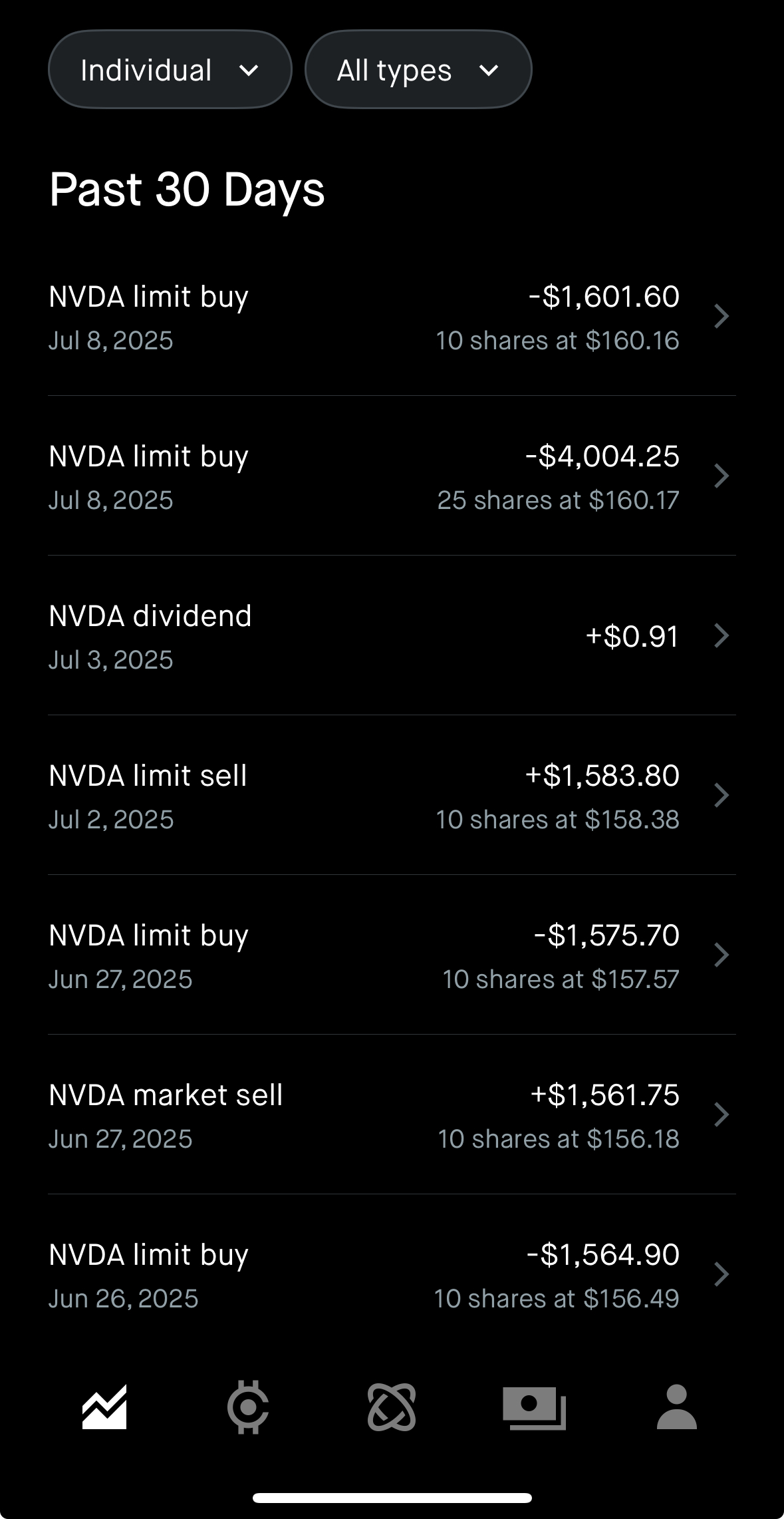
Task: Open the NVDA limit buy for -$1,575.70
Action: (x=392, y=955)
